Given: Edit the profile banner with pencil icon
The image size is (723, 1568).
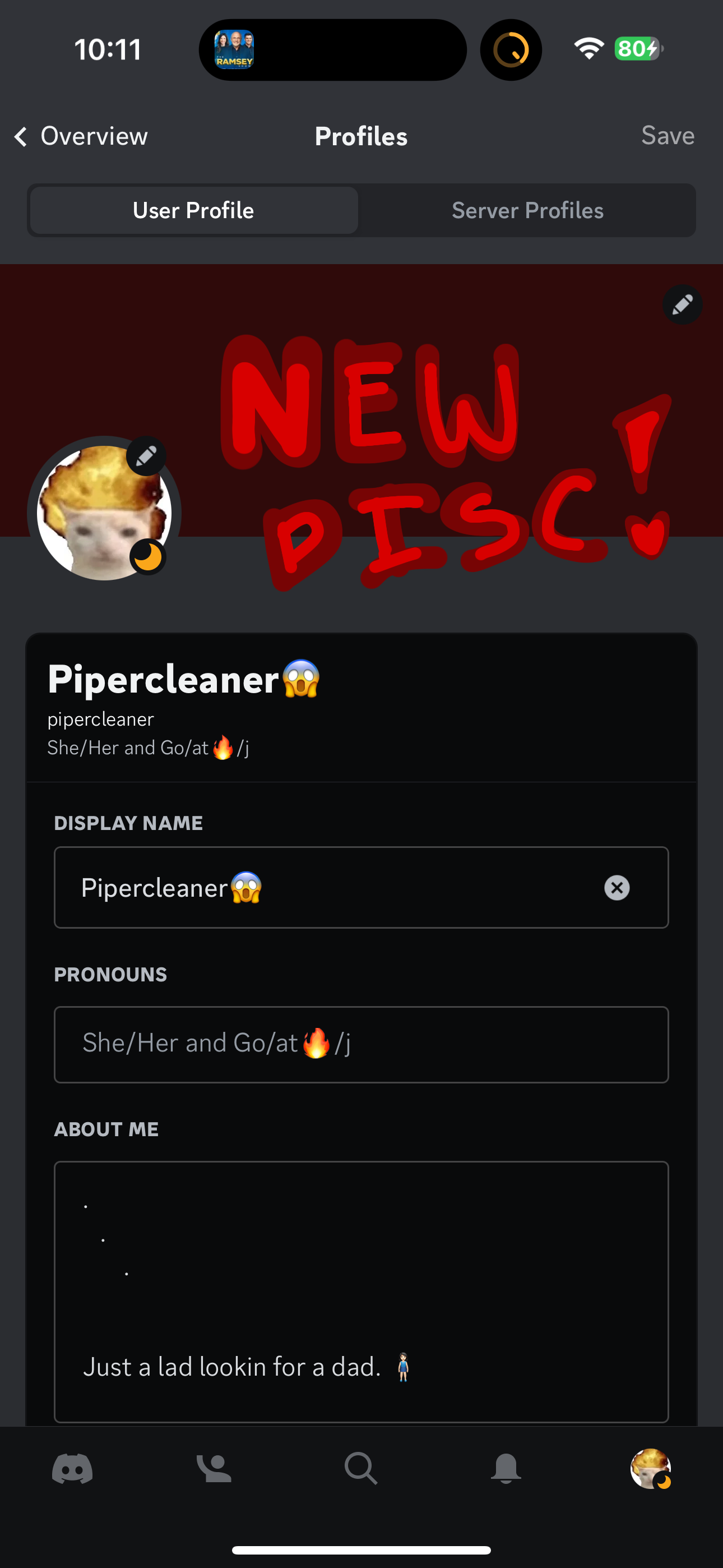Looking at the screenshot, I should [x=682, y=305].
